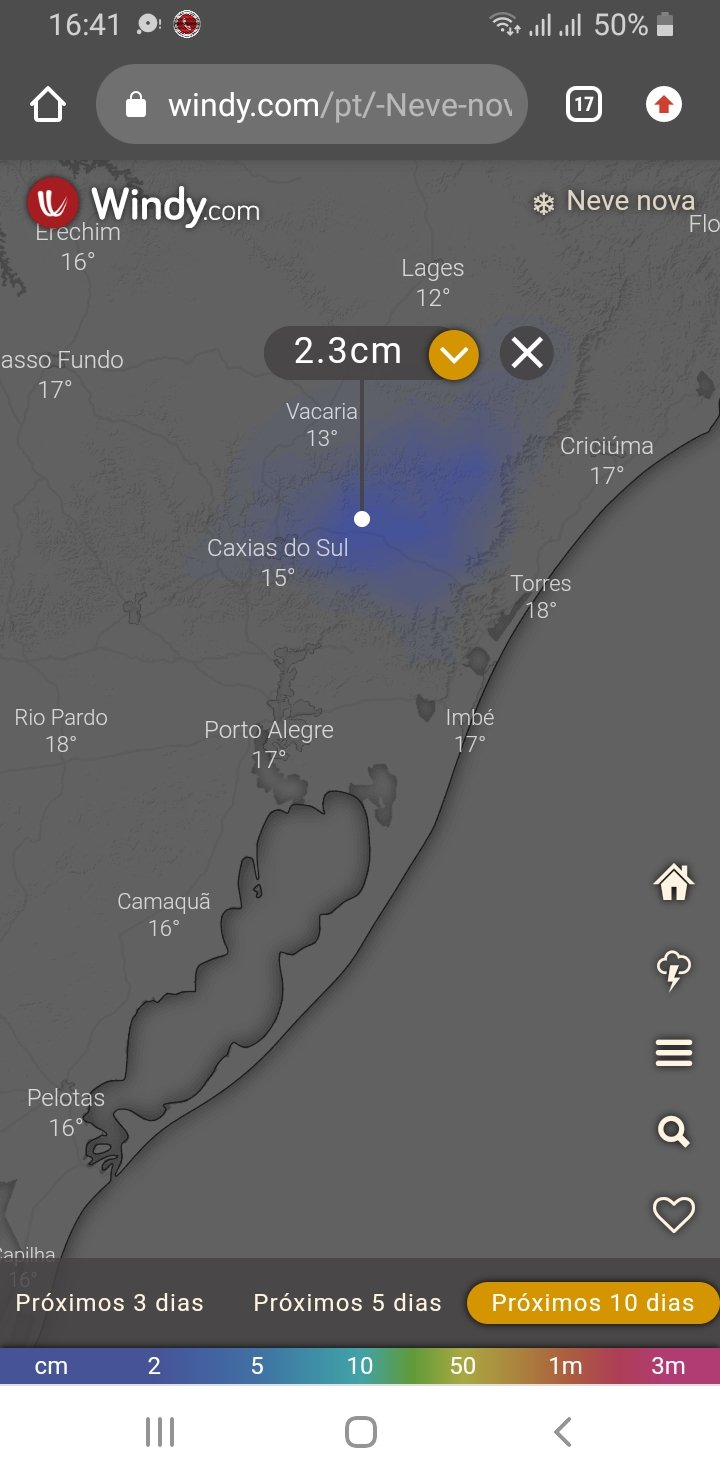Open Android recent apps

160,1432
